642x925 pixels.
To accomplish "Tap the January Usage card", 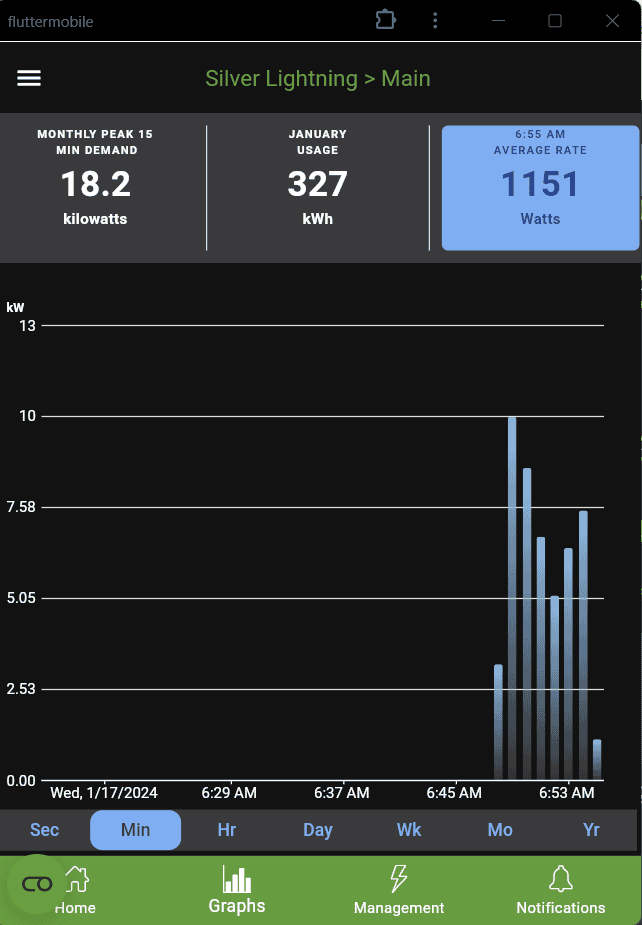I will (318, 187).
